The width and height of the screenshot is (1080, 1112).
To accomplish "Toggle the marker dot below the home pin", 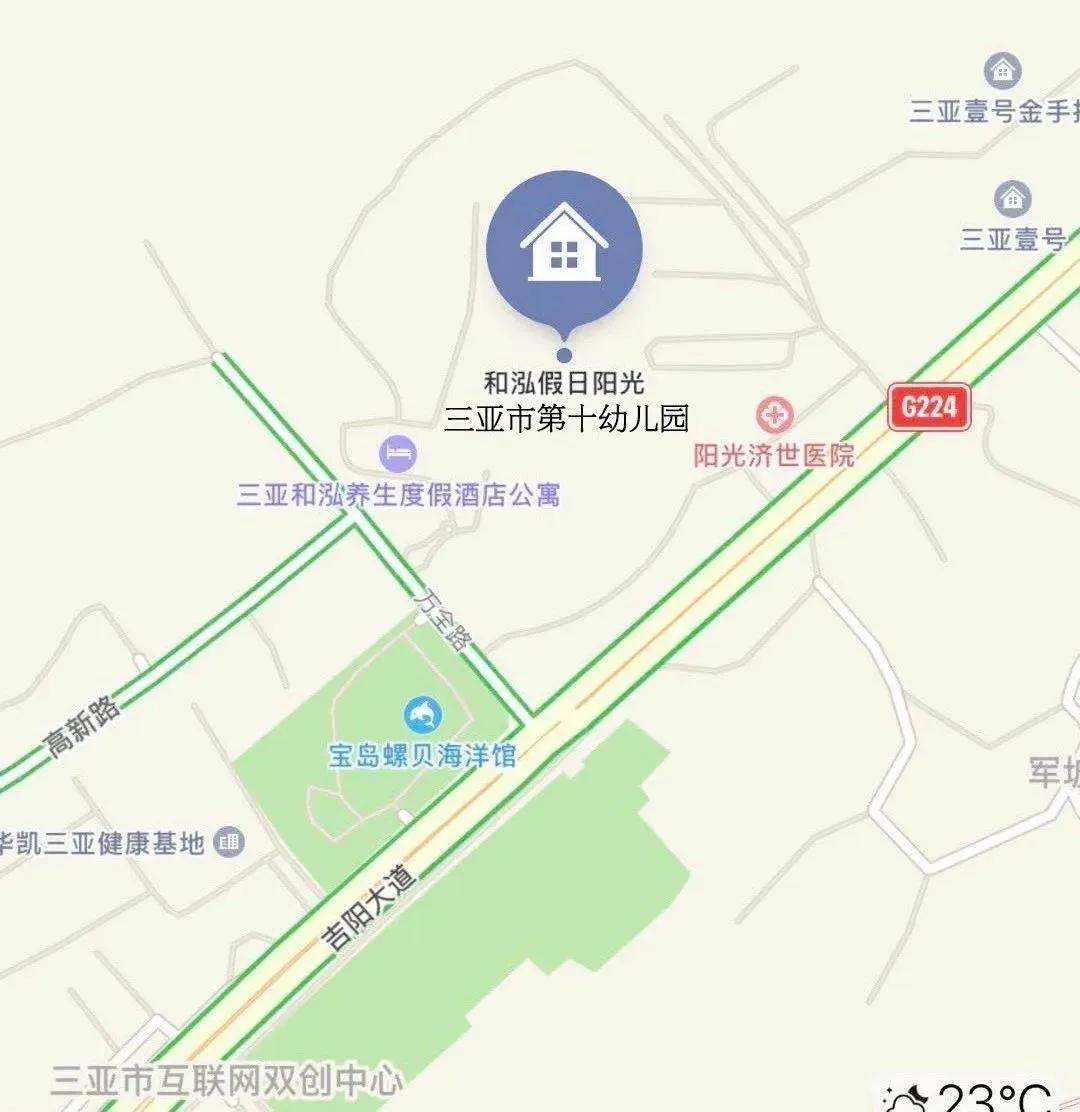I will point(565,352).
